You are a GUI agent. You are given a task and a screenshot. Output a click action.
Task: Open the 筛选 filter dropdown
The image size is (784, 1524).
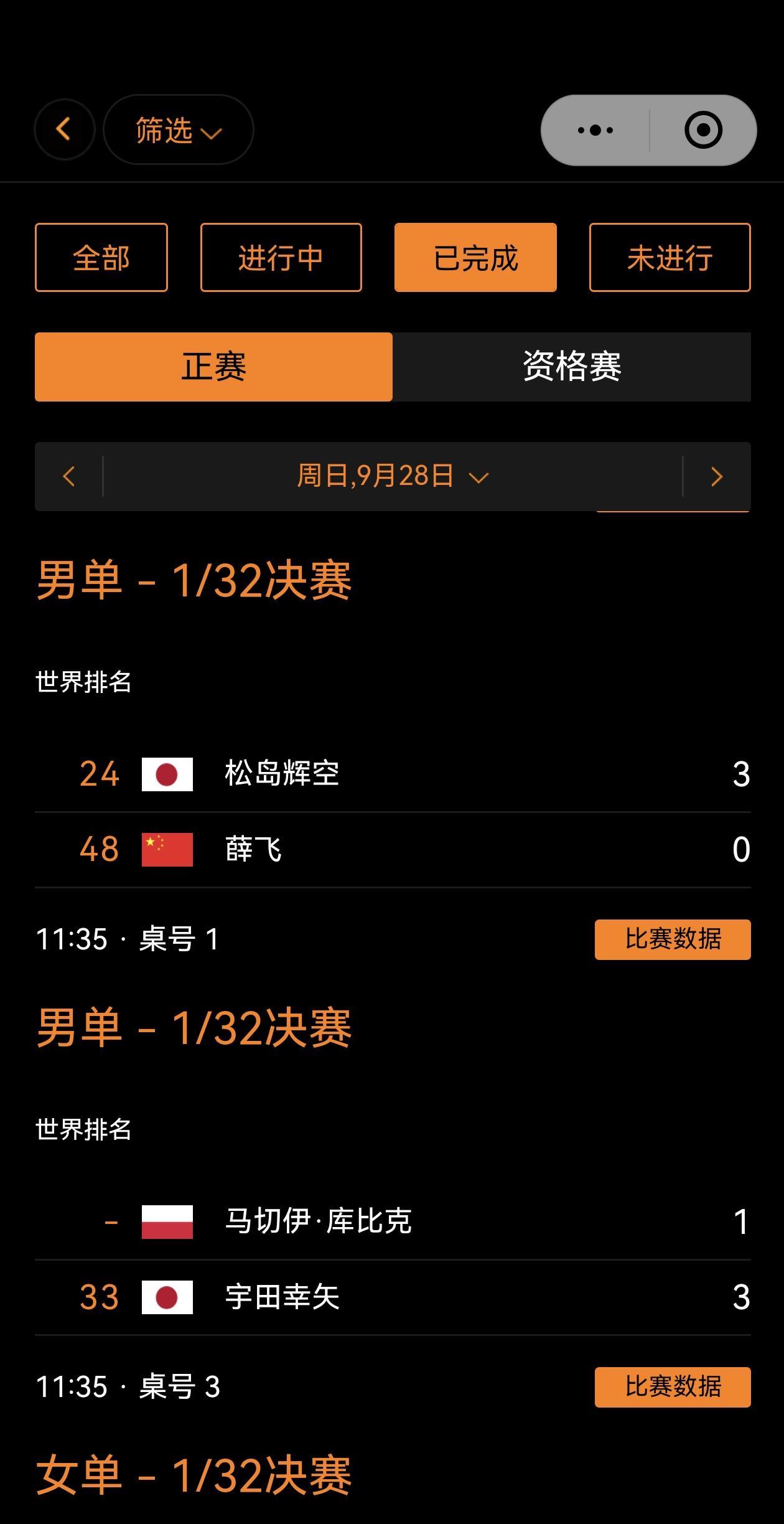[178, 130]
